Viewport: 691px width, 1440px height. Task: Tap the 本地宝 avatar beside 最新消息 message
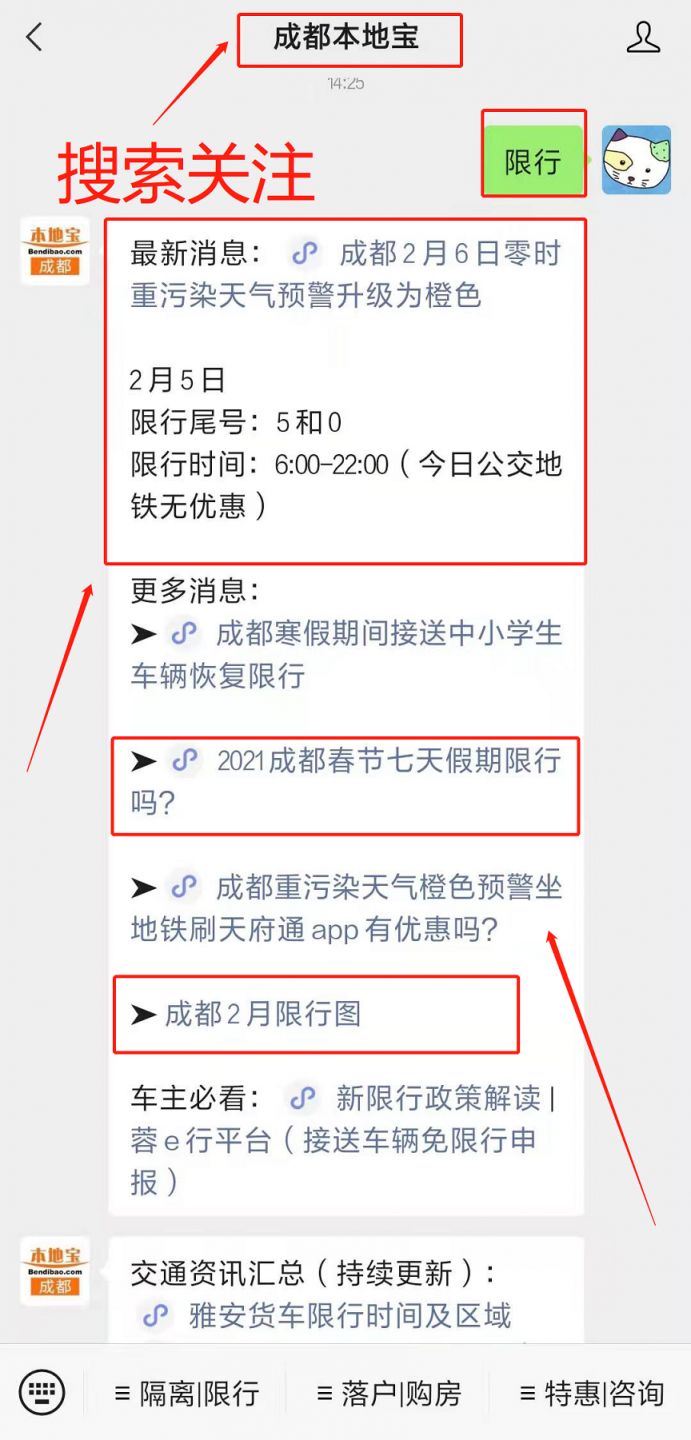pos(56,251)
